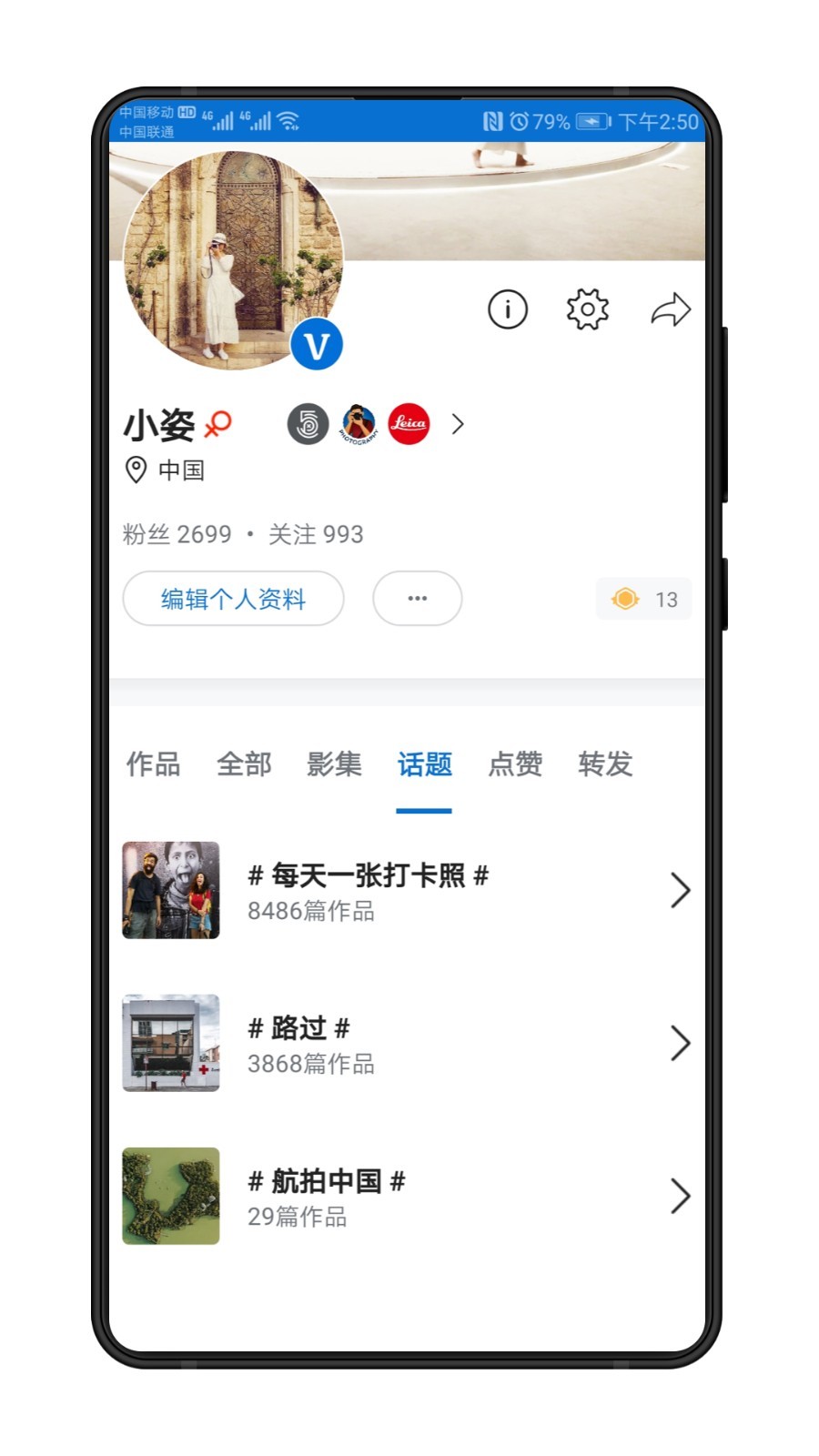Click the gold coin icon showing 13

pos(624,599)
